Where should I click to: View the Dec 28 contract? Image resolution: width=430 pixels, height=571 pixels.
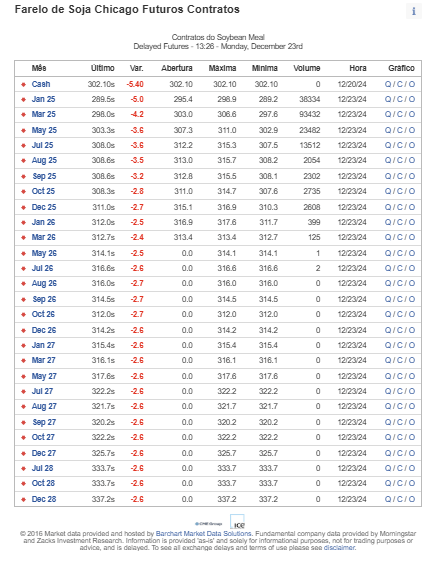pyautogui.click(x=44, y=499)
